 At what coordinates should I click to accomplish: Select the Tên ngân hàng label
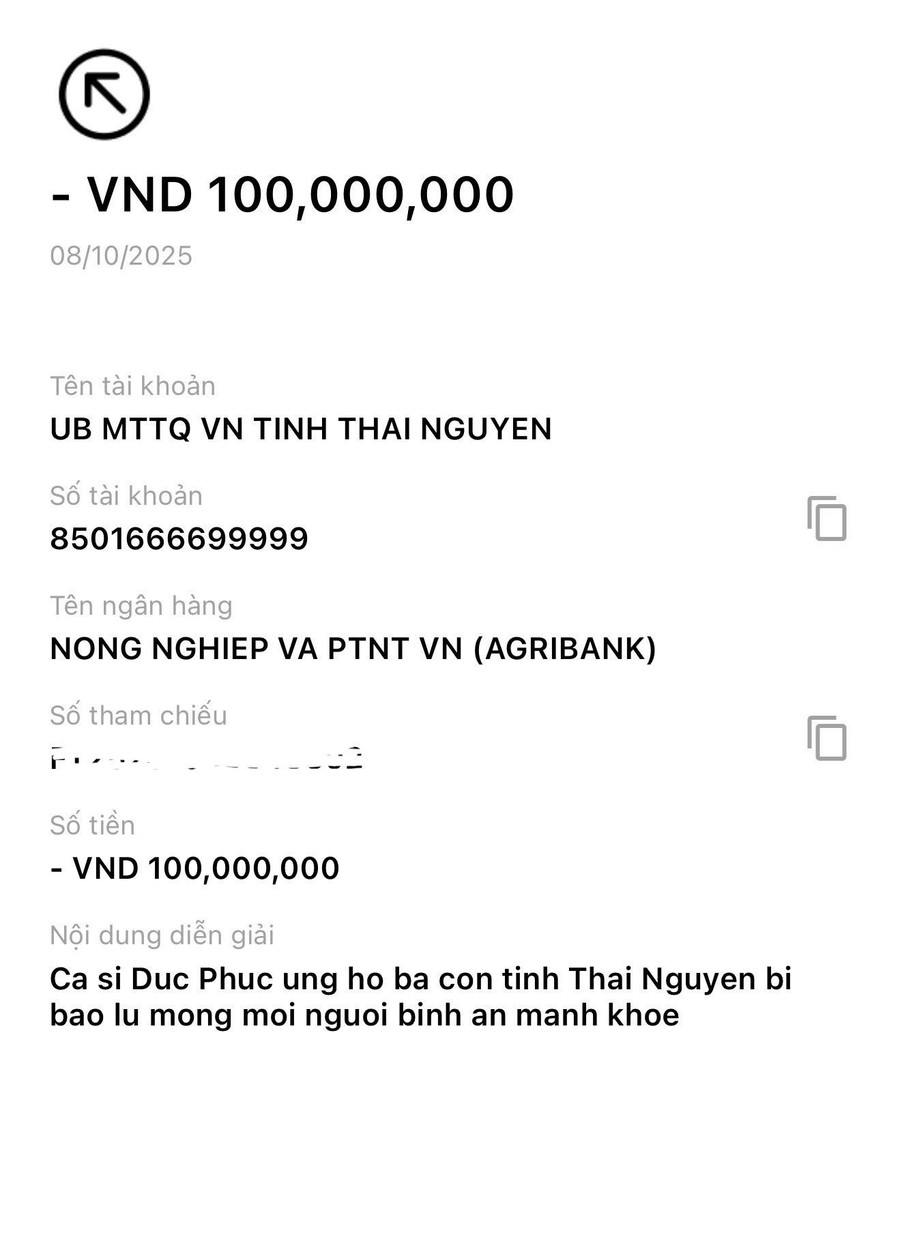142,606
